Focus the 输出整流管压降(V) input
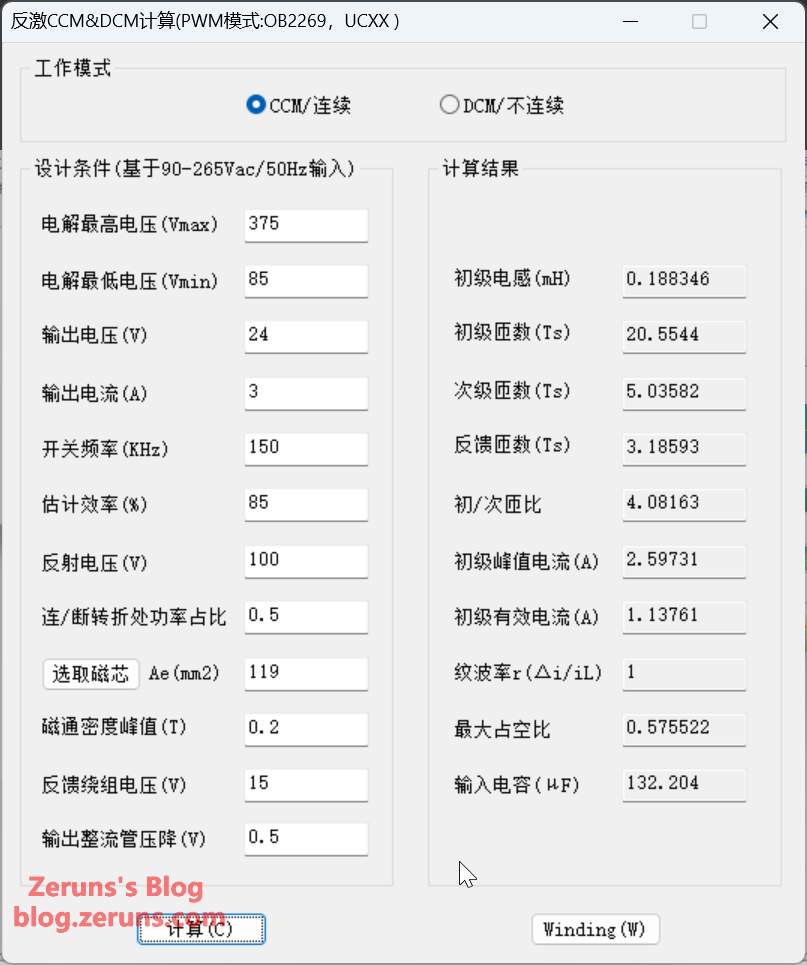Image resolution: width=807 pixels, height=965 pixels. pos(305,838)
